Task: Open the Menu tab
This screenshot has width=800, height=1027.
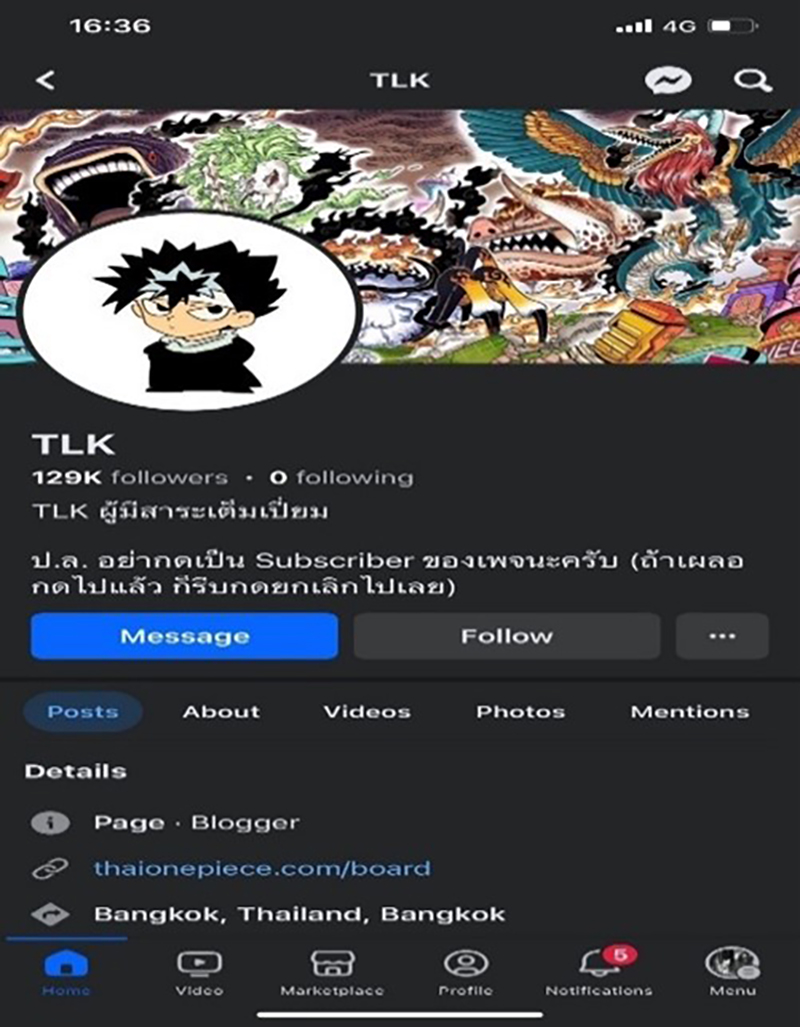Action: pos(732,972)
